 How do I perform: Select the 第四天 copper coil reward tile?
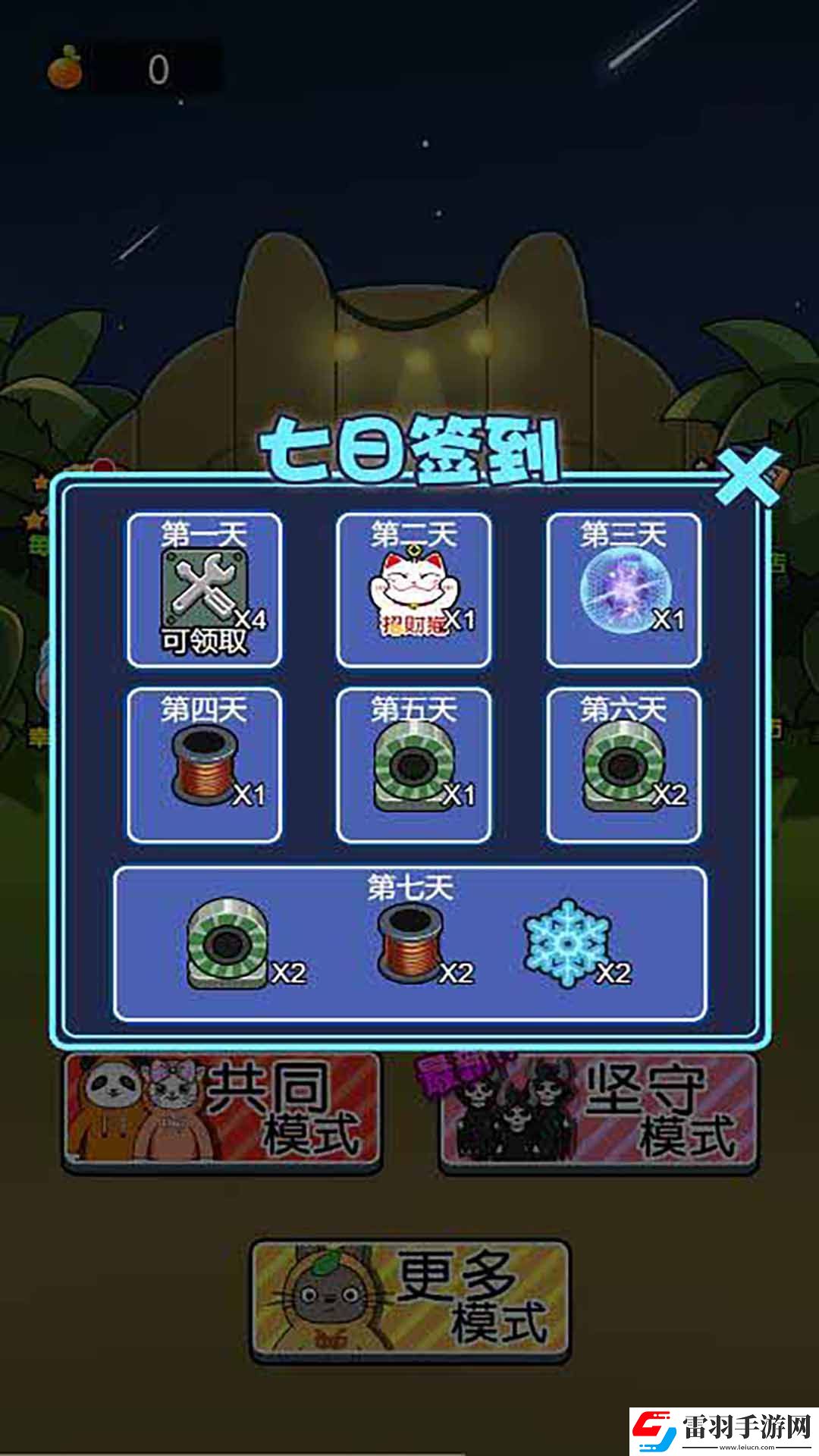(x=204, y=766)
